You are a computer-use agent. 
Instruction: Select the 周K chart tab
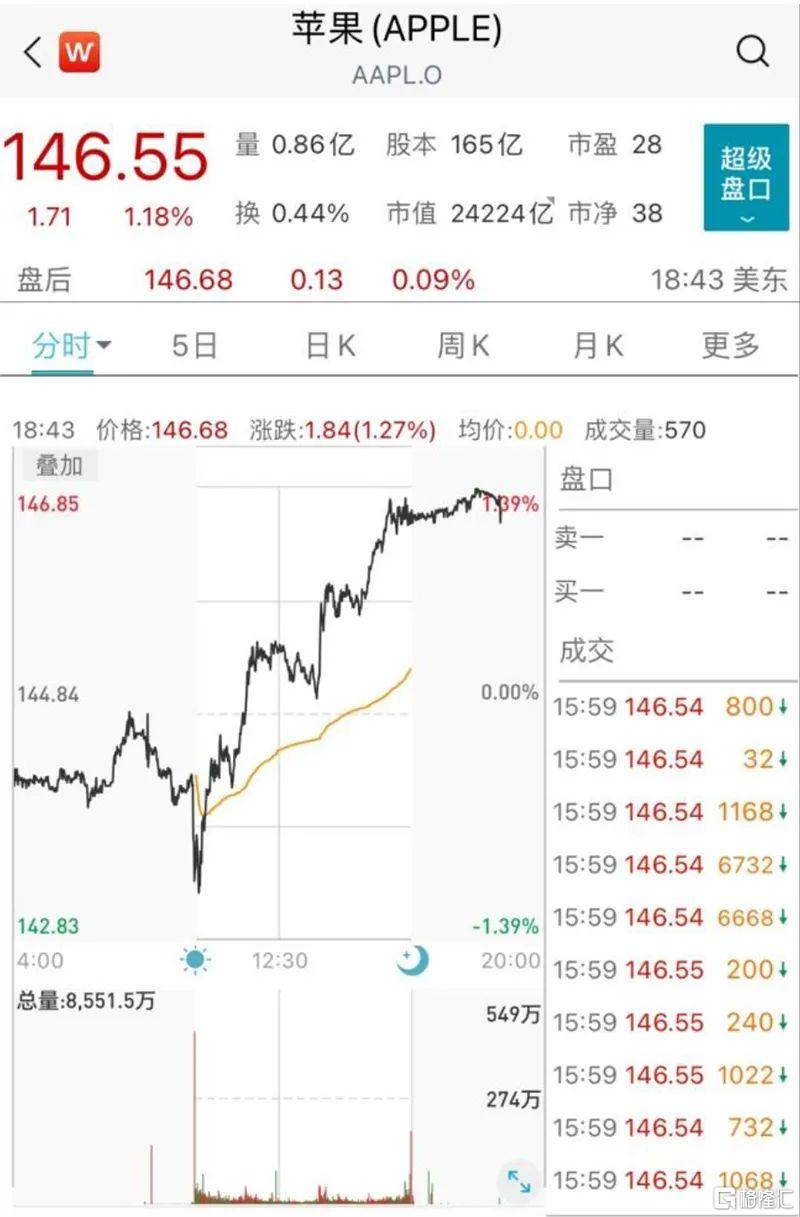[463, 346]
